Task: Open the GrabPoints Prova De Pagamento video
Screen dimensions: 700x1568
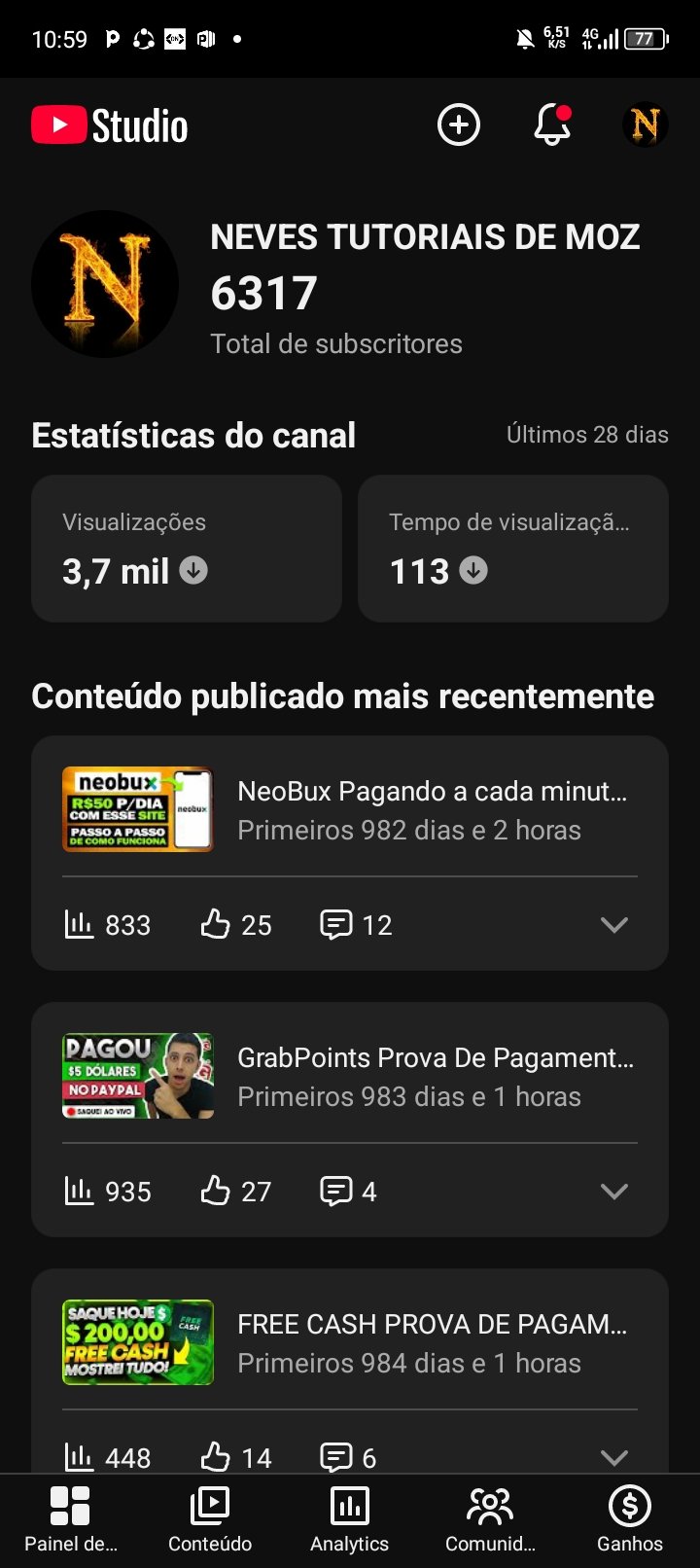Action: [x=435, y=1076]
